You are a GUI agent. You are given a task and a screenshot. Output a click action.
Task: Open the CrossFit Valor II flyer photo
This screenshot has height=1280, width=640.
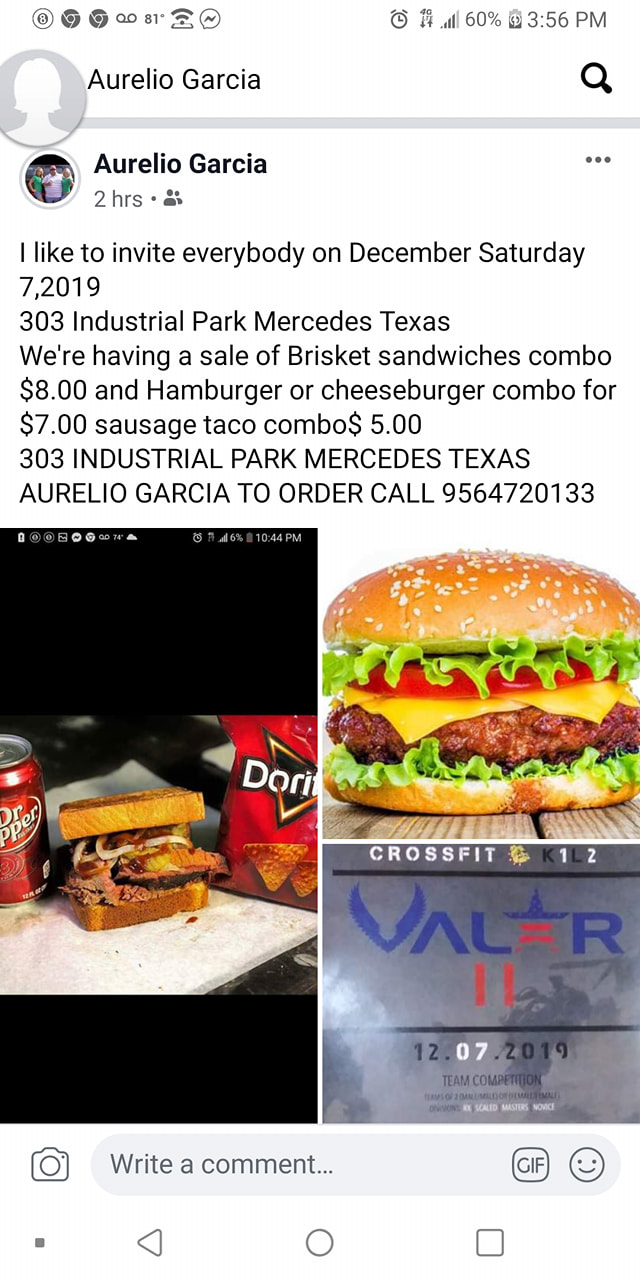click(481, 982)
